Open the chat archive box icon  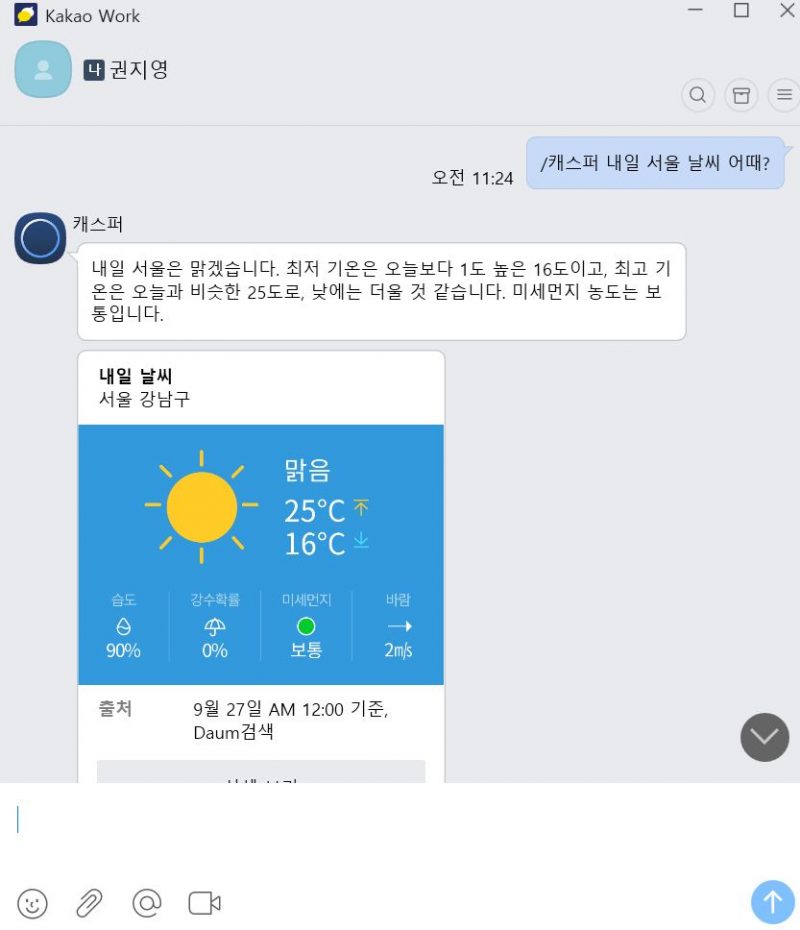click(741, 95)
